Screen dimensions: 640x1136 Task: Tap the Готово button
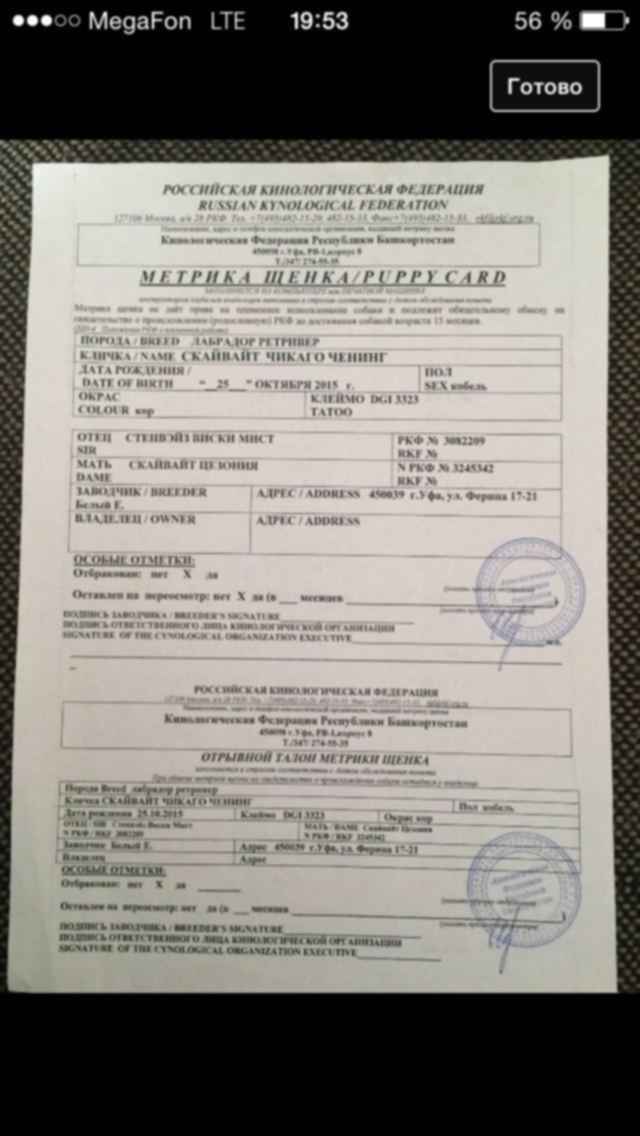click(x=544, y=86)
